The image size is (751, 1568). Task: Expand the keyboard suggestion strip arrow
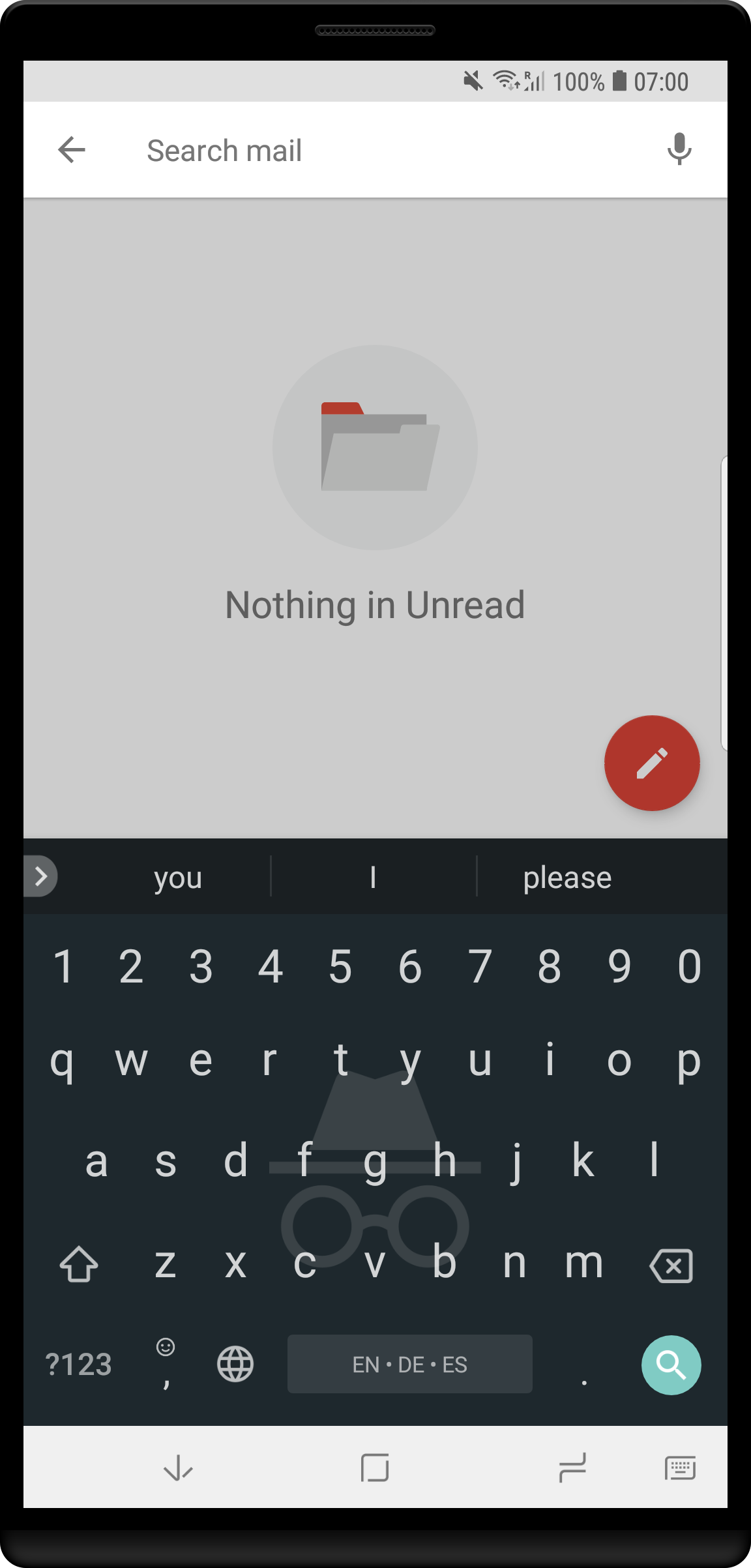pos(40,876)
